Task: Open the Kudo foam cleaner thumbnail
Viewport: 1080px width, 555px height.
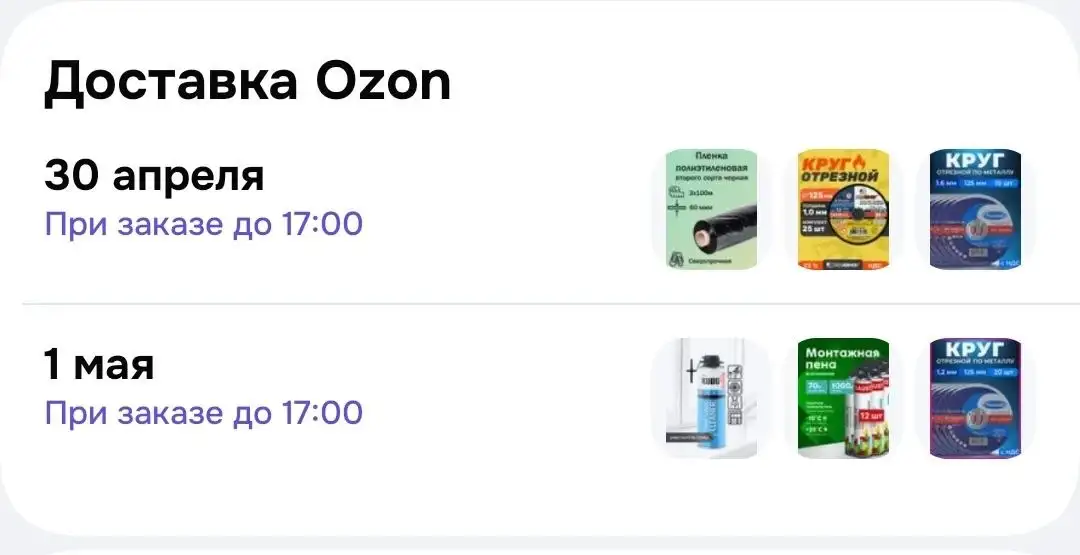Action: click(x=711, y=398)
